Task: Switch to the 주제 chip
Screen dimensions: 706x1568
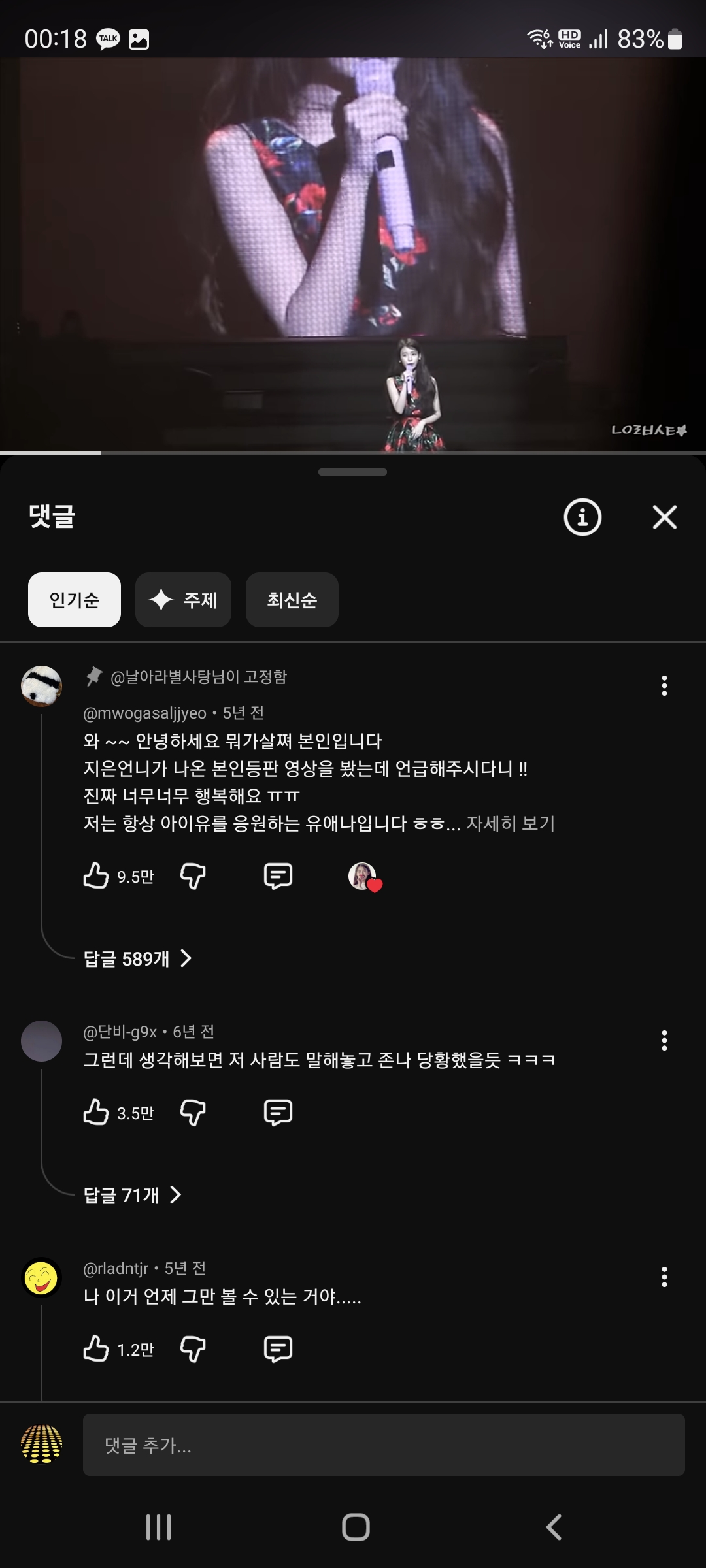Action: 183,600
